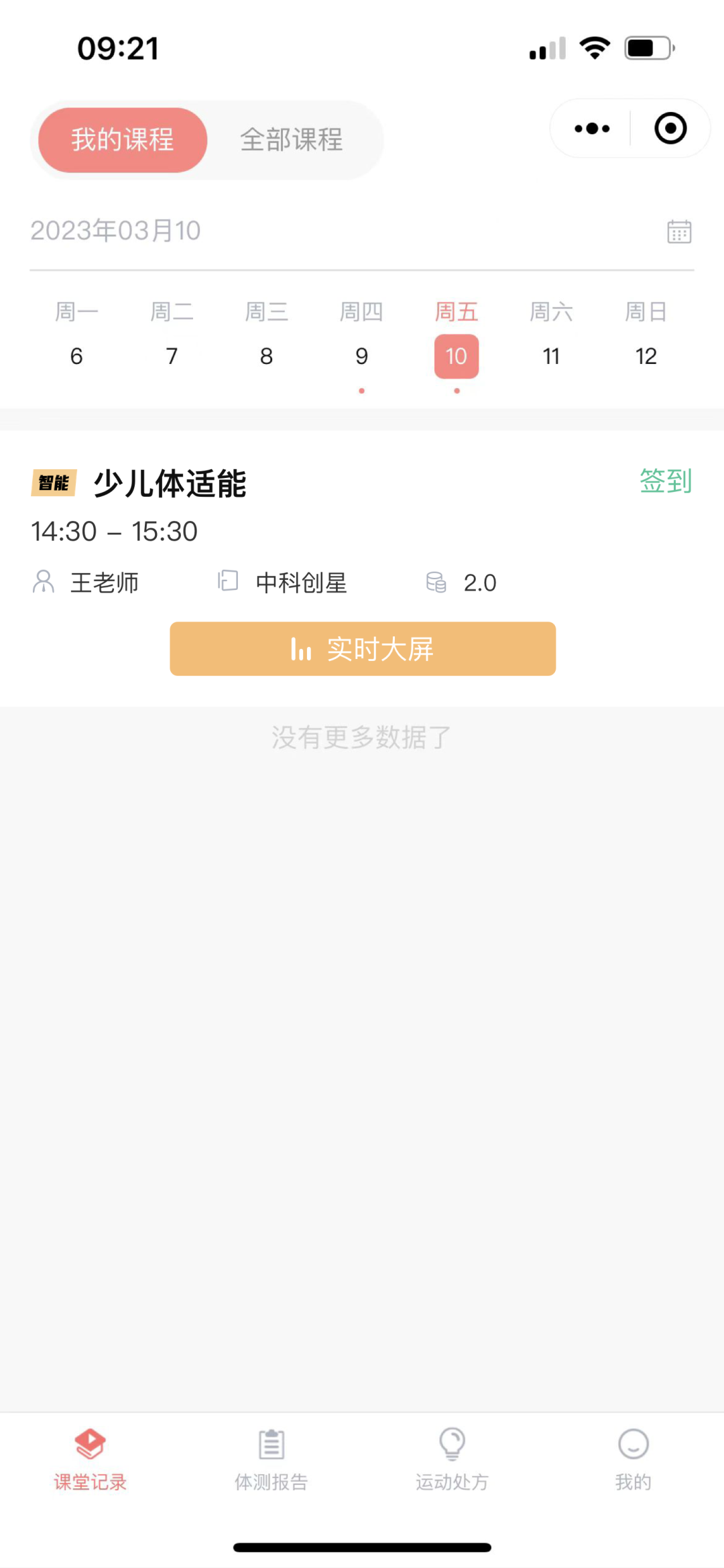The height and width of the screenshot is (1568, 724).
Task: Switch to the 体测报告 tab
Action: pyautogui.click(x=271, y=1458)
